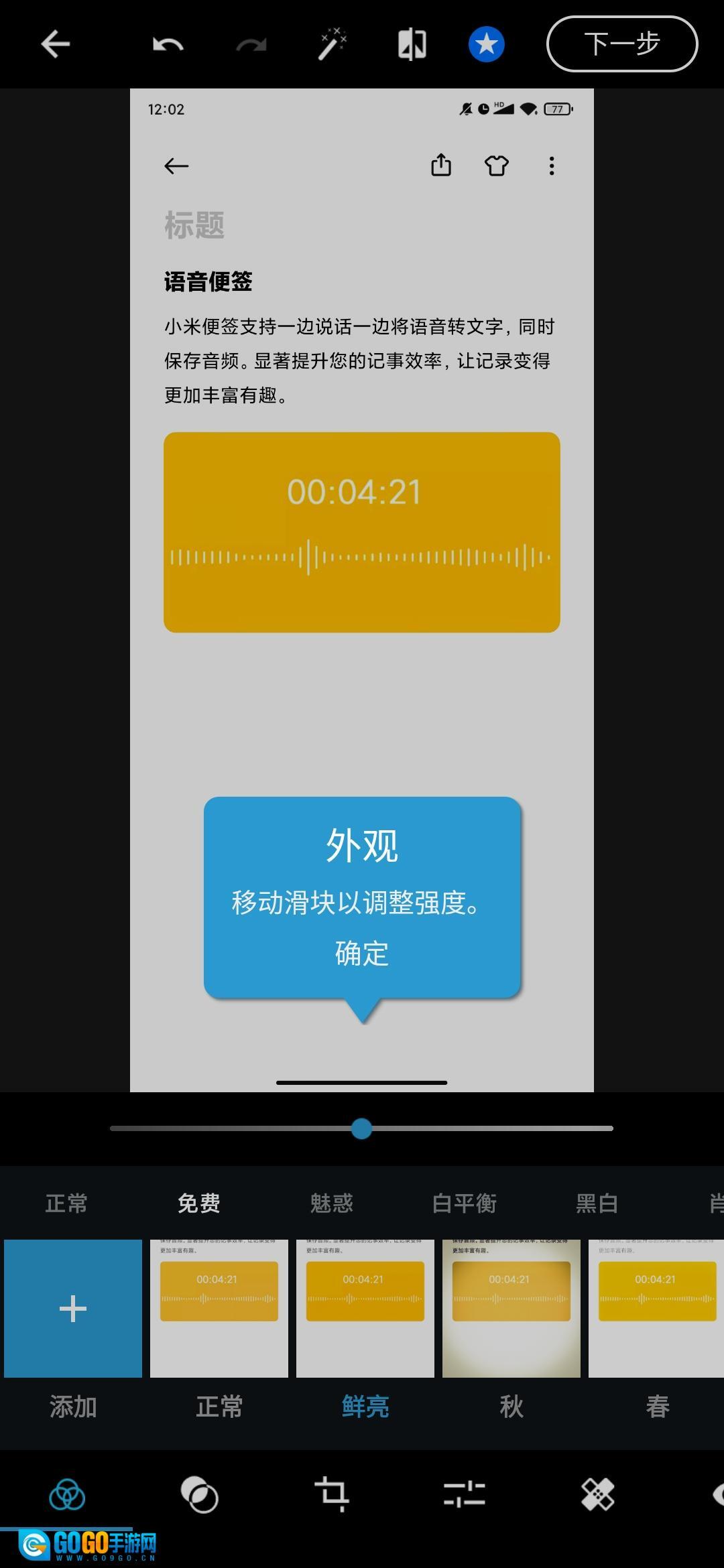This screenshot has height=1568, width=724.
Task: Open the blue star premium icon
Action: click(486, 45)
